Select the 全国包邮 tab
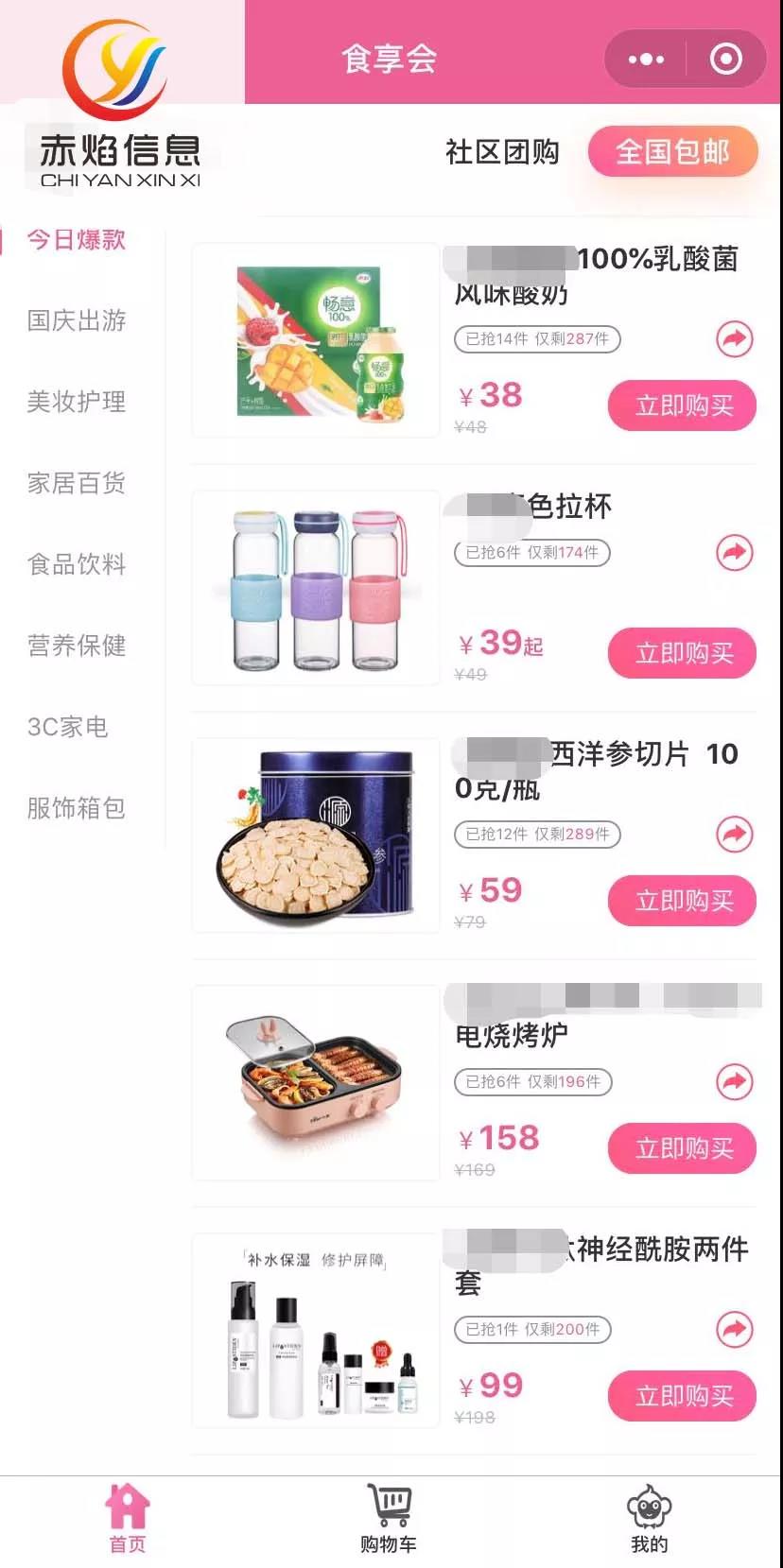Image resolution: width=783 pixels, height=1568 pixels. pyautogui.click(x=672, y=151)
